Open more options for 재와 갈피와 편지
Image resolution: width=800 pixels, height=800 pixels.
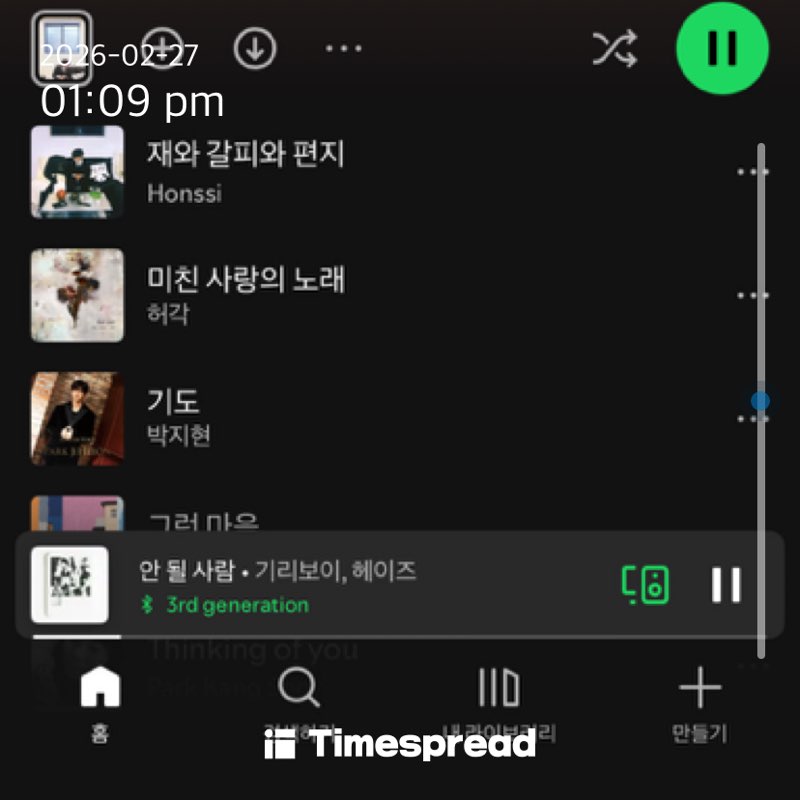[x=751, y=172]
